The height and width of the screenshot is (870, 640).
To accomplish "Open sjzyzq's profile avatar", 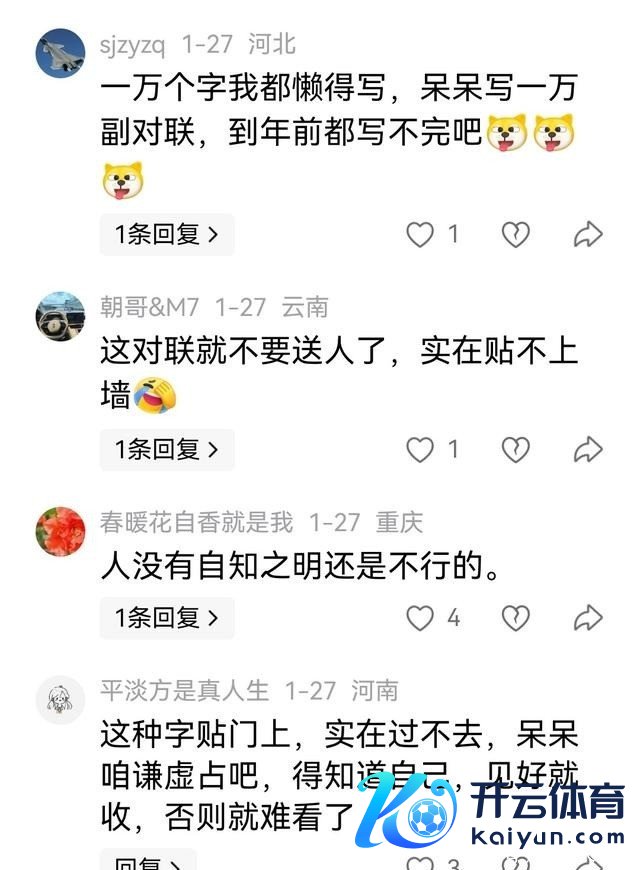I will point(60,54).
